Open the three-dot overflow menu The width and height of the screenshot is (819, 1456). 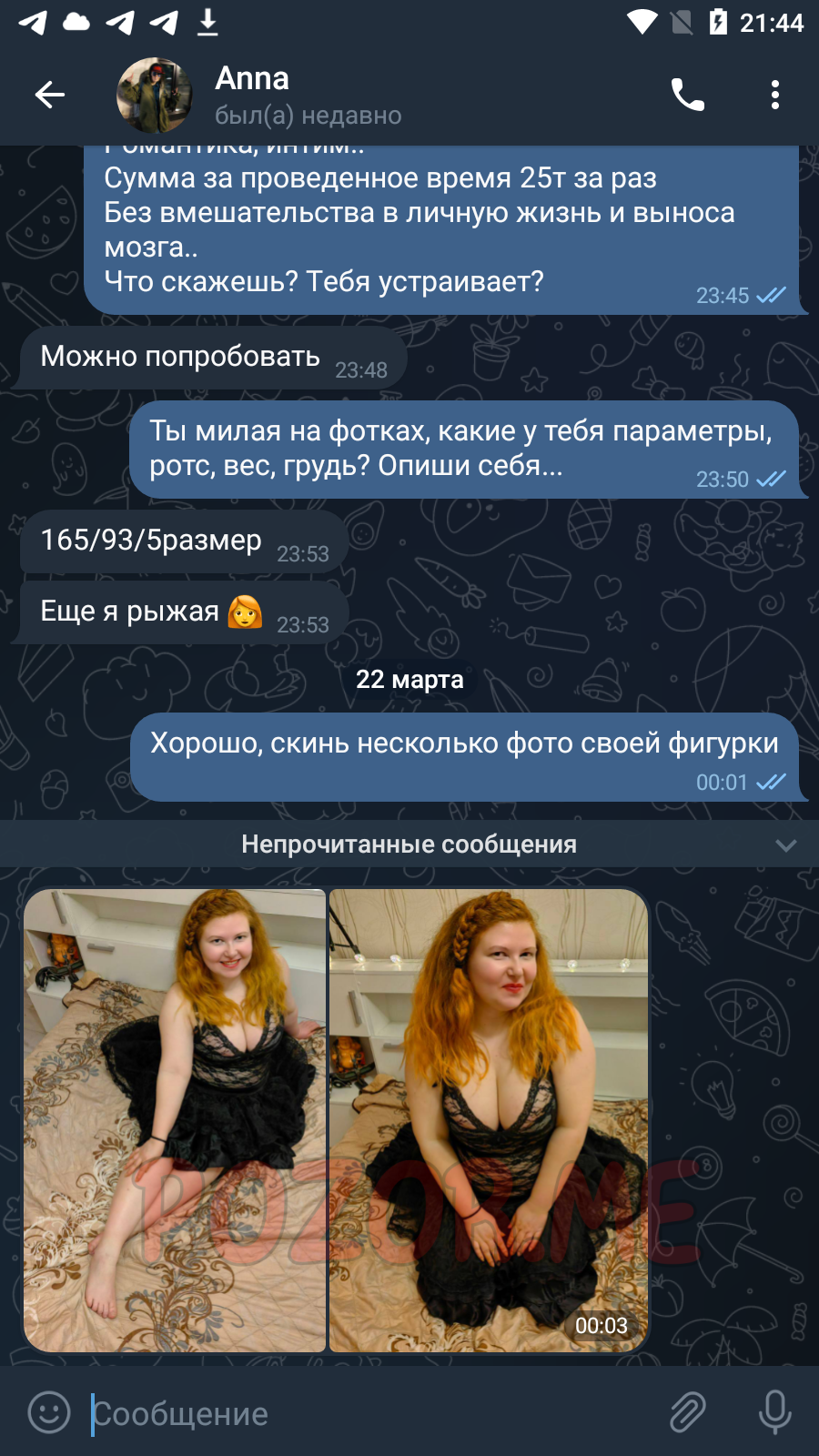pyautogui.click(x=775, y=95)
